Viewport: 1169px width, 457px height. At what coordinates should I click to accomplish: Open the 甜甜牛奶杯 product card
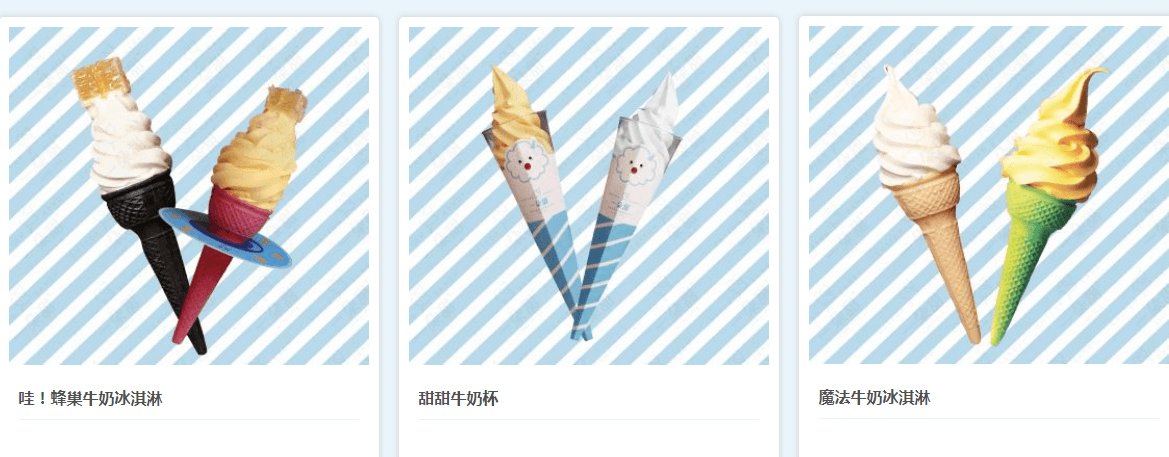click(x=588, y=196)
